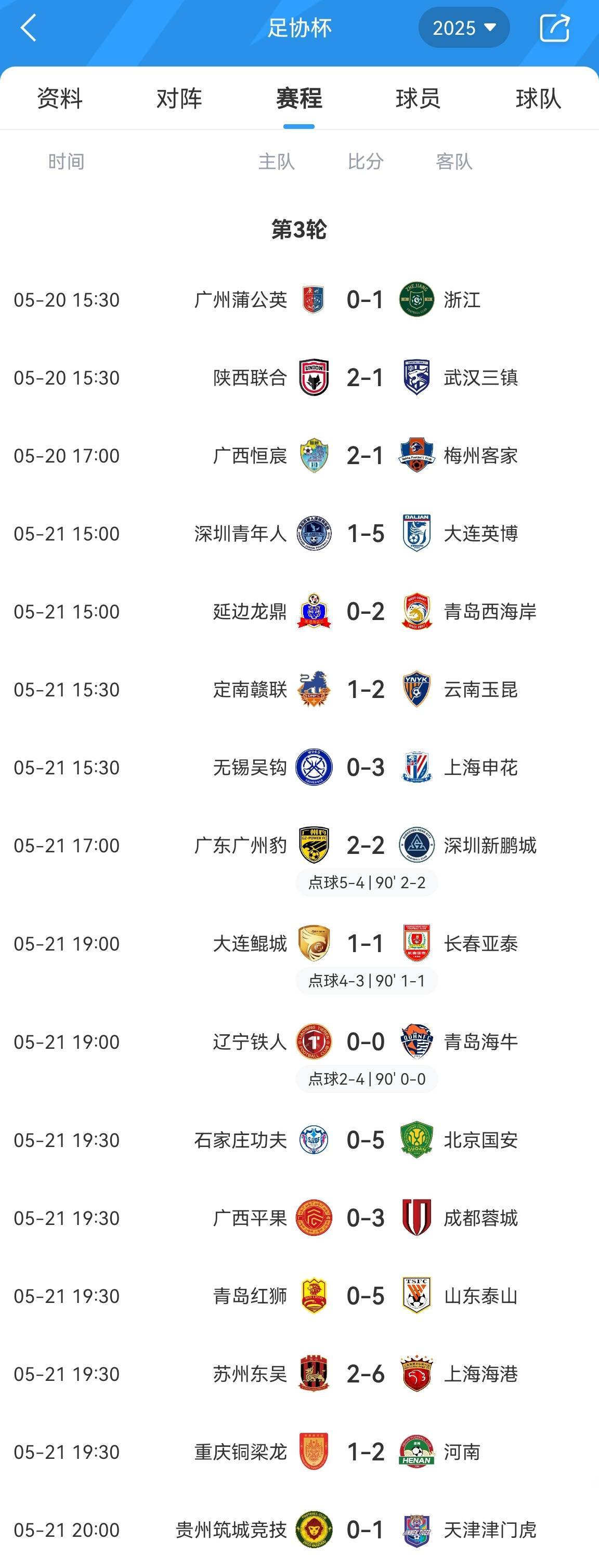Viewport: 599px width, 1568px height.
Task: Open the 广州蒲公英 vs 浙江 match
Action: (364, 299)
